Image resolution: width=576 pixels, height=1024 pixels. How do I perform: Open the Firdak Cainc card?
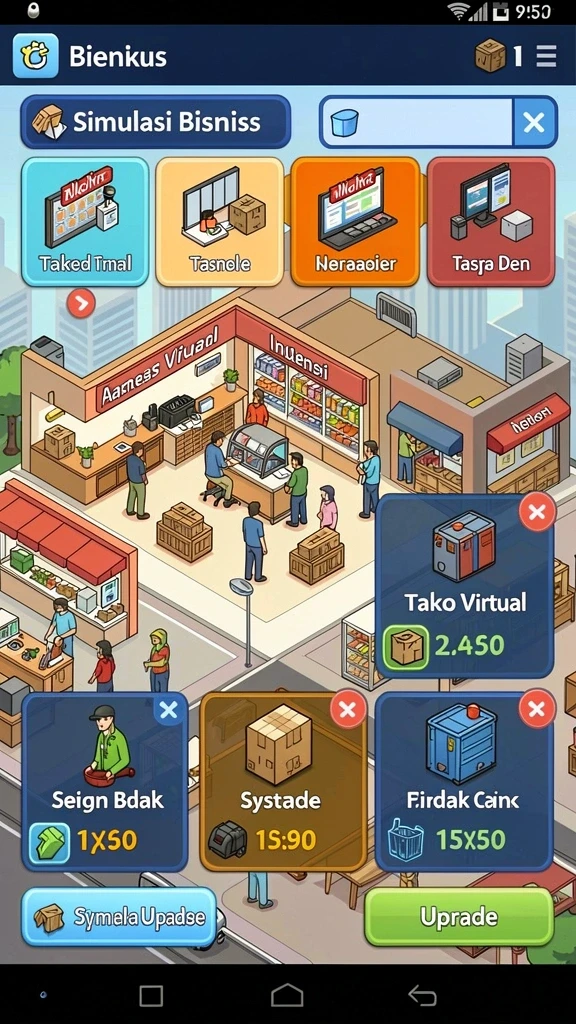tap(465, 782)
